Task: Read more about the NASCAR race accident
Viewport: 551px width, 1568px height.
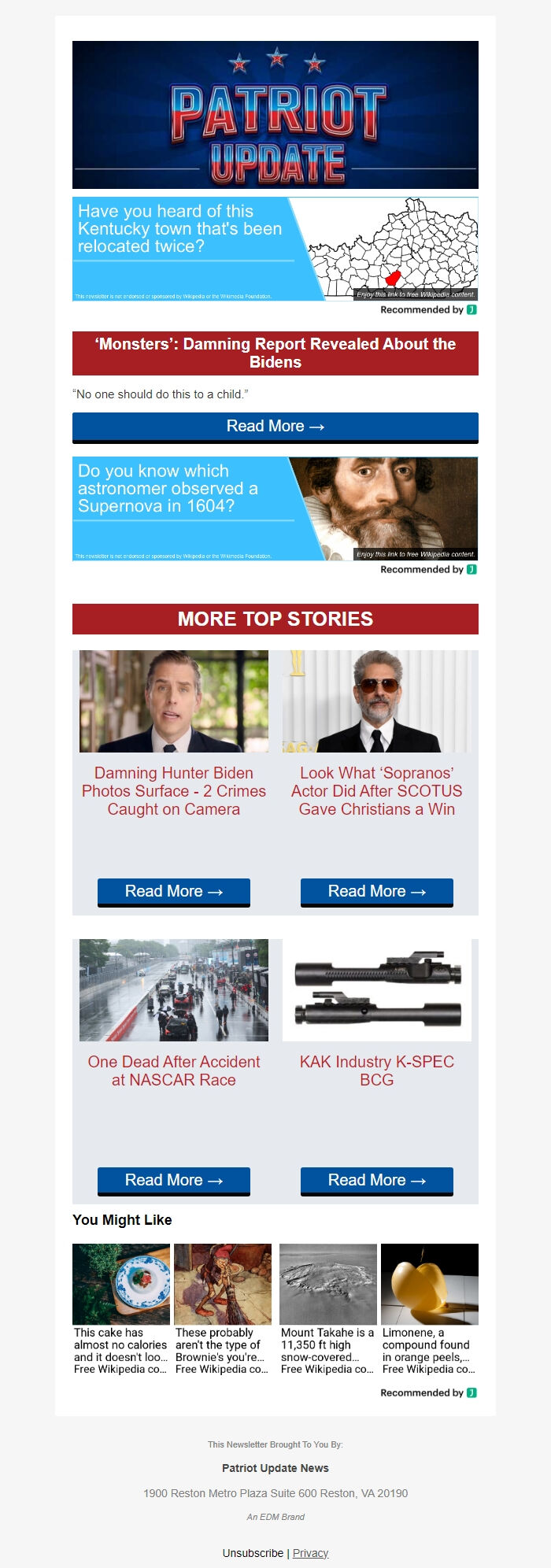Action: point(174,1180)
